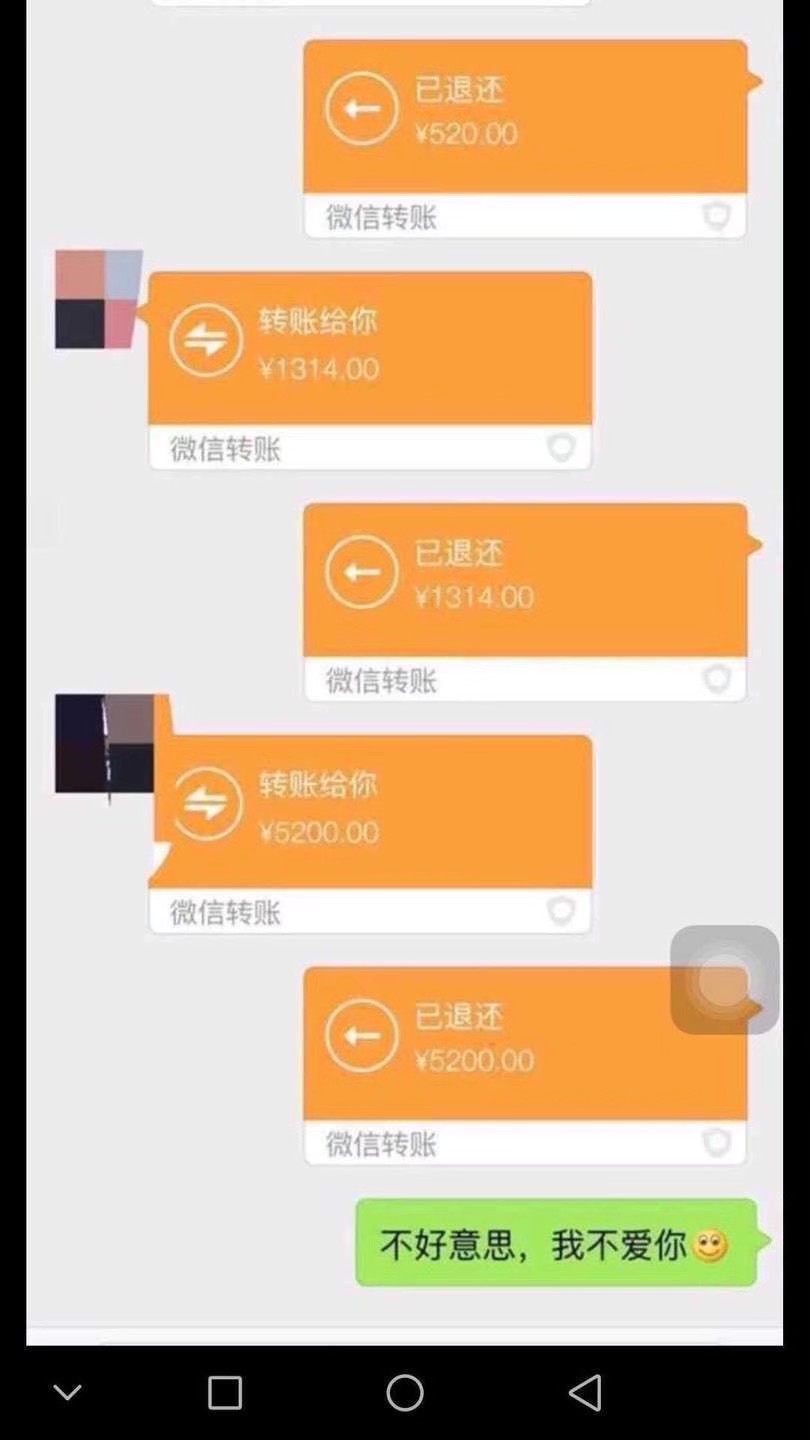The width and height of the screenshot is (810, 1440).
Task: Go back using the system back button
Action: [585, 1392]
